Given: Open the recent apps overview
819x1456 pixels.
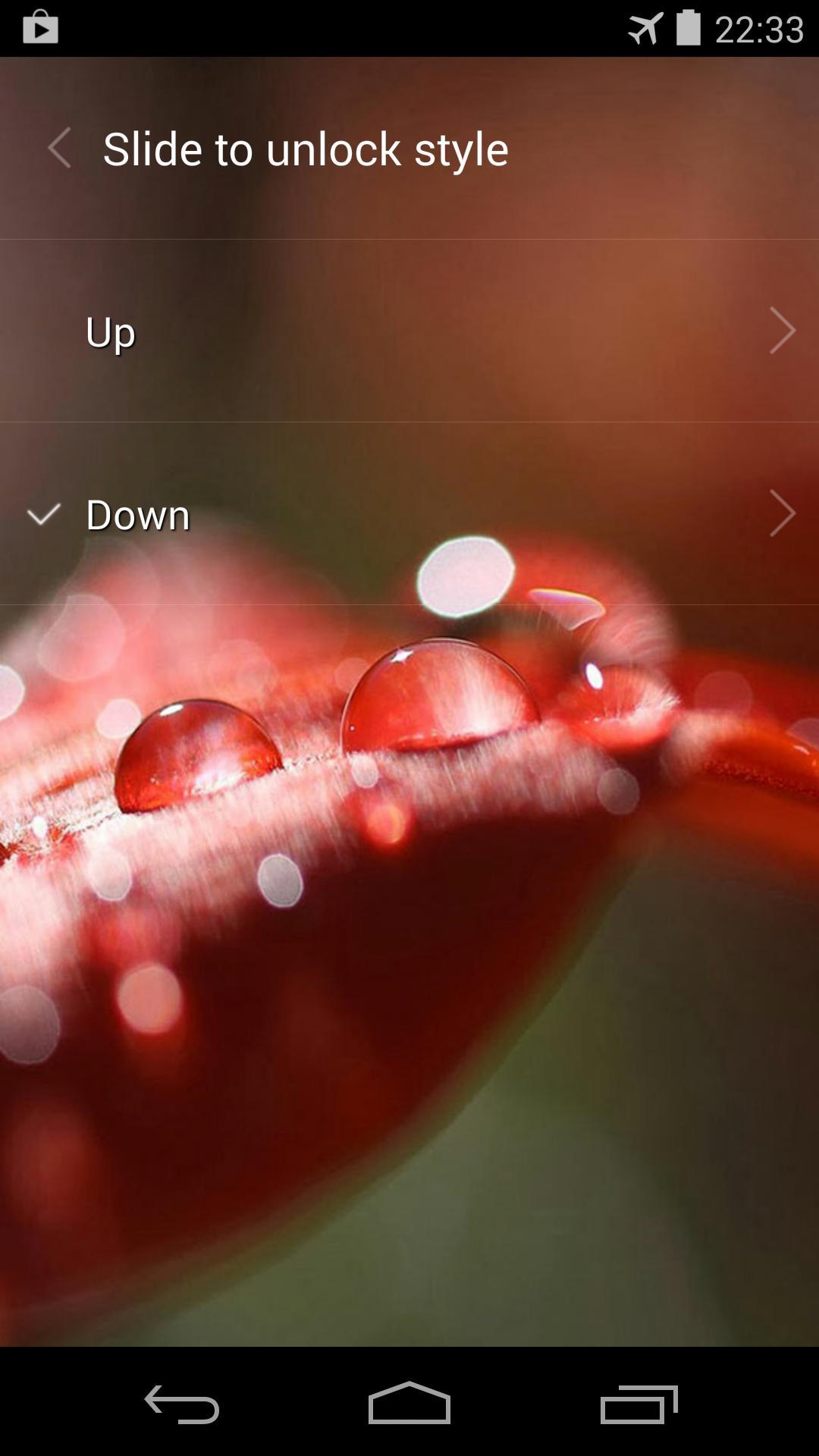Looking at the screenshot, I should (639, 1404).
